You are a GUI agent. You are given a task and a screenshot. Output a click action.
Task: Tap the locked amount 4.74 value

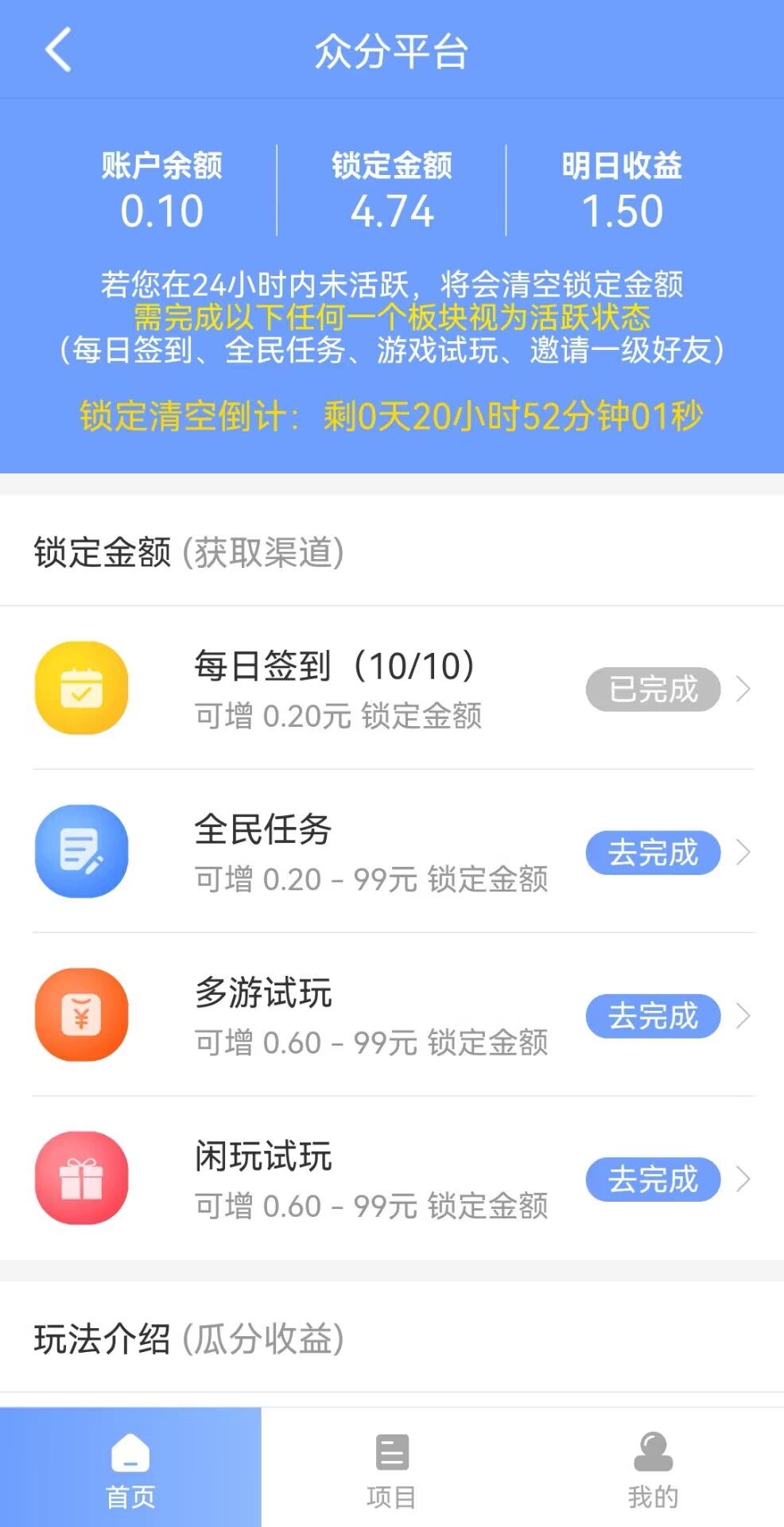click(x=392, y=210)
